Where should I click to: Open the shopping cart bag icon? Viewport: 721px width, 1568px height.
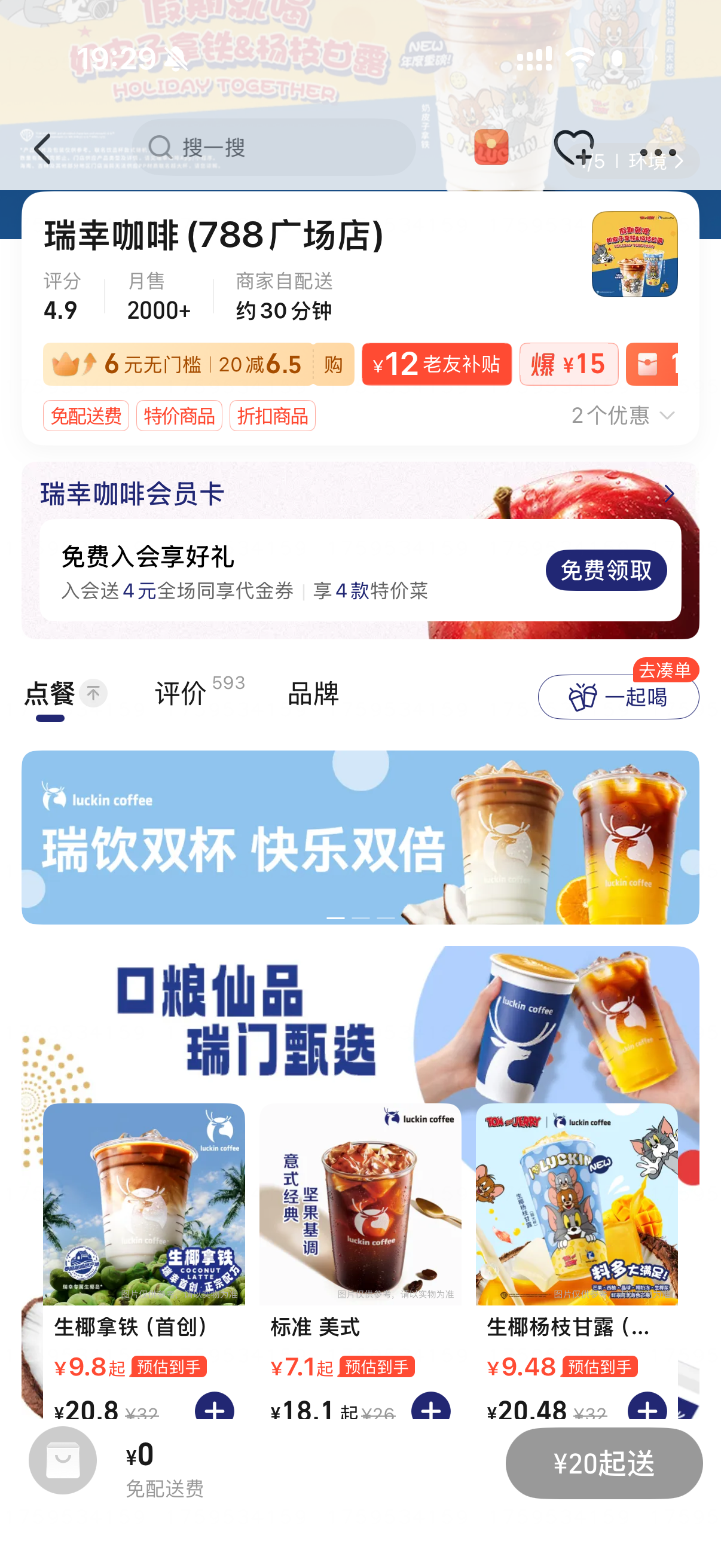tap(63, 1460)
